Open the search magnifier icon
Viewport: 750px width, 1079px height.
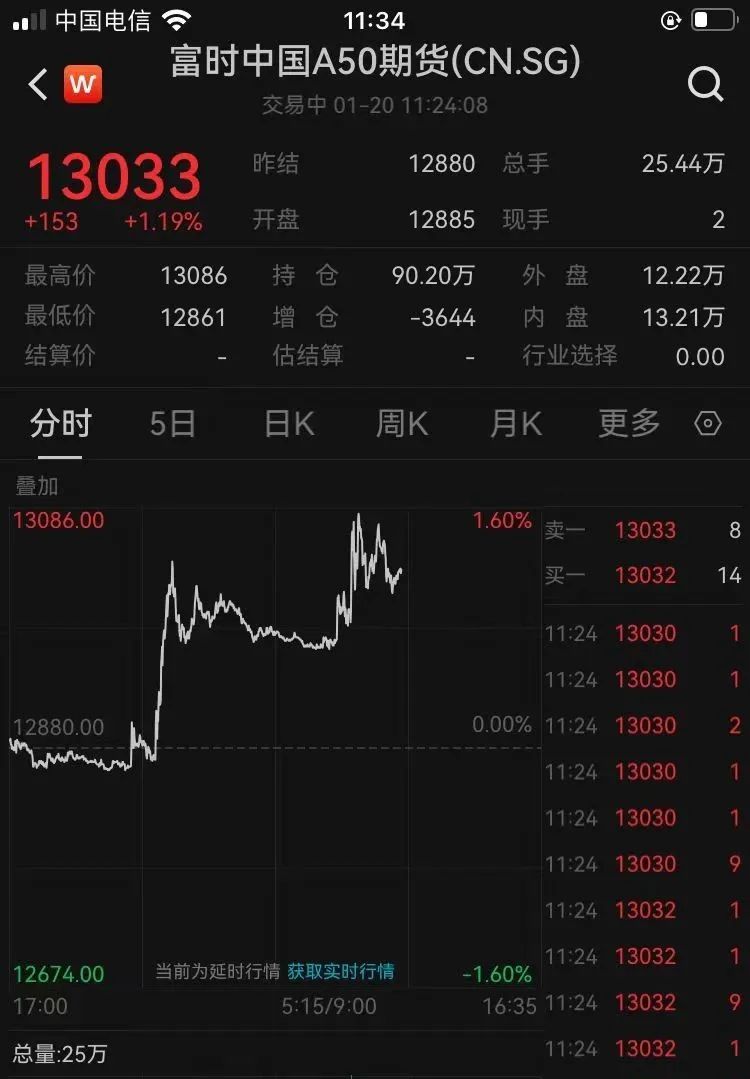[x=705, y=85]
